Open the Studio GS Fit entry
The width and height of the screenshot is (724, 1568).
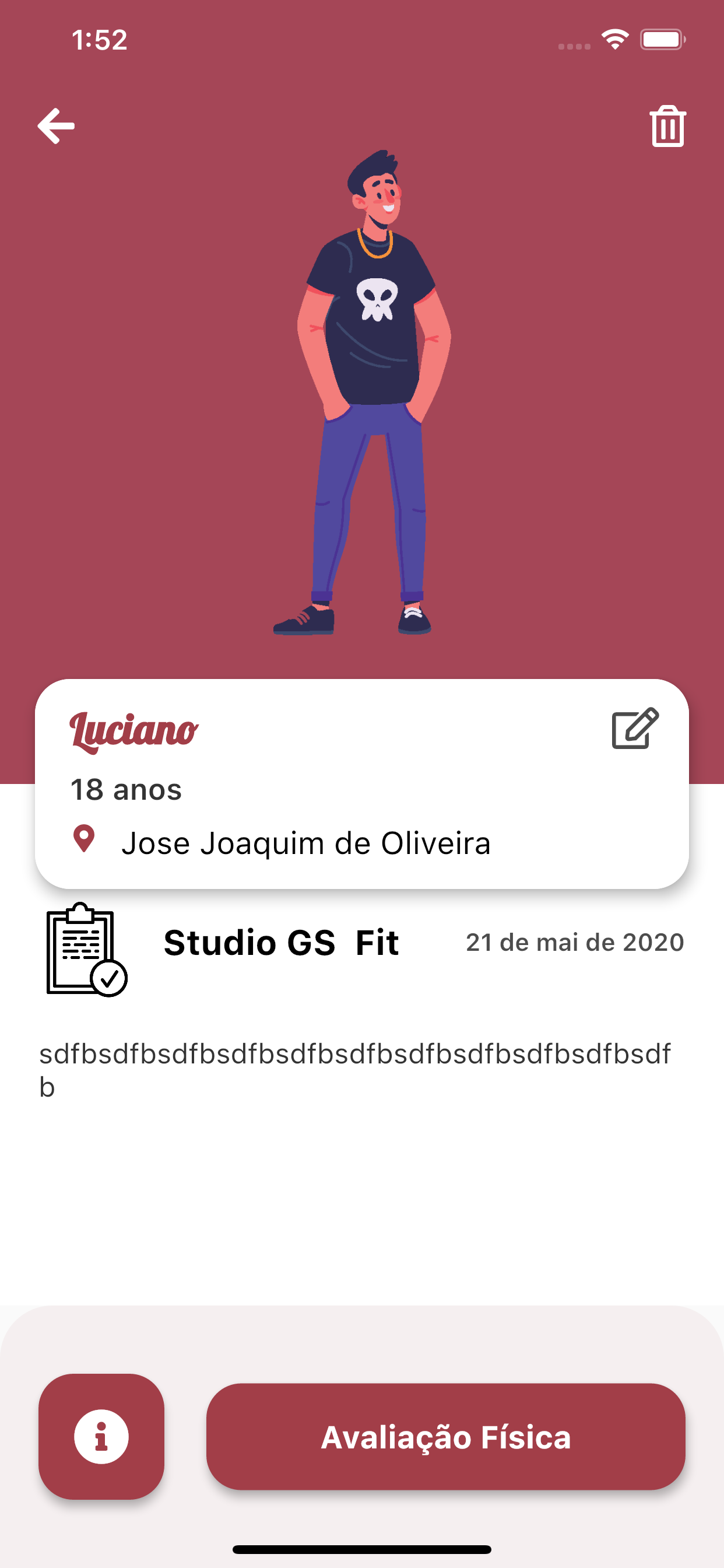click(362, 950)
